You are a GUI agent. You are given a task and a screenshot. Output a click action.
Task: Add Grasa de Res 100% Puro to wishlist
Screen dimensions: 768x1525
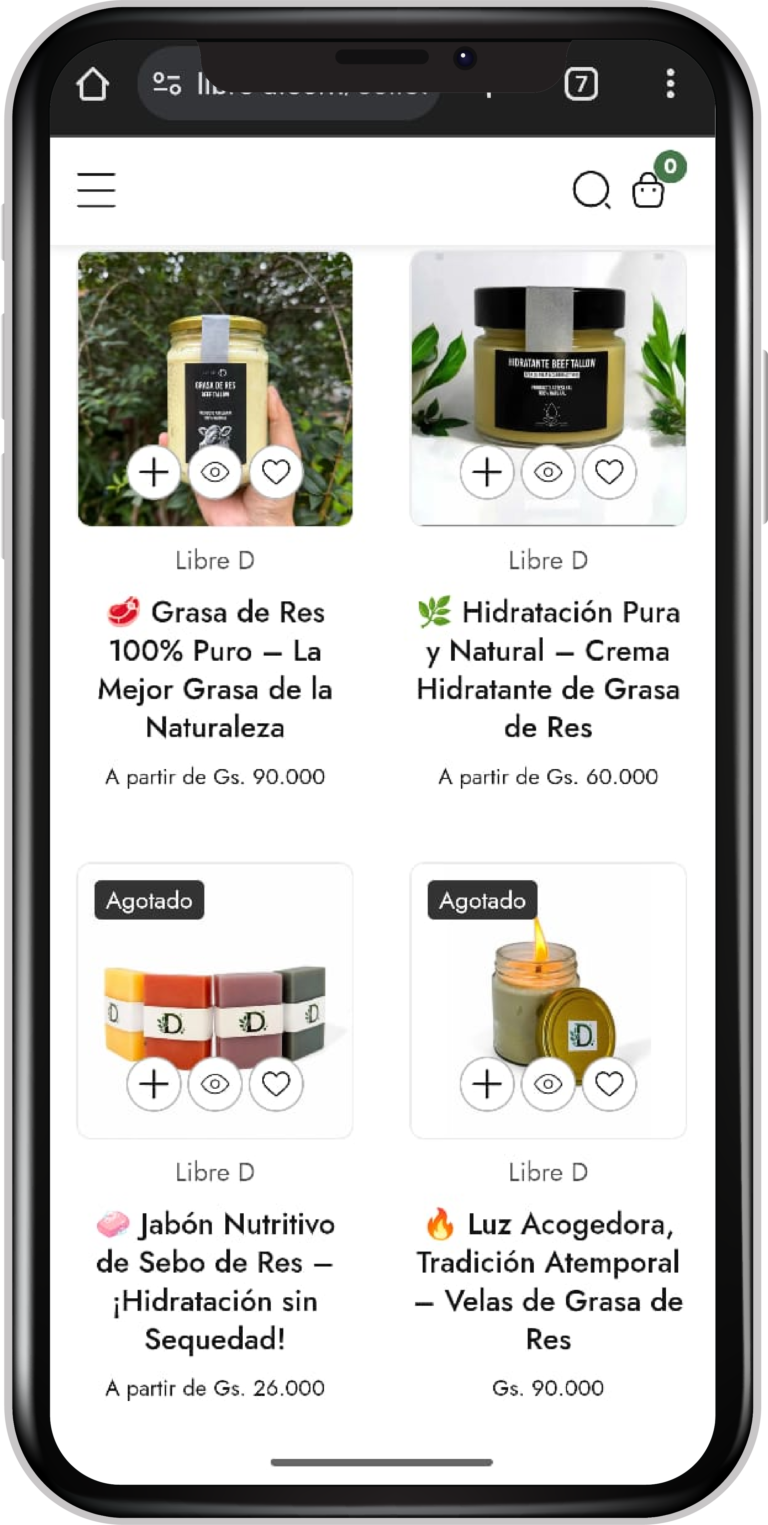pyautogui.click(x=276, y=472)
